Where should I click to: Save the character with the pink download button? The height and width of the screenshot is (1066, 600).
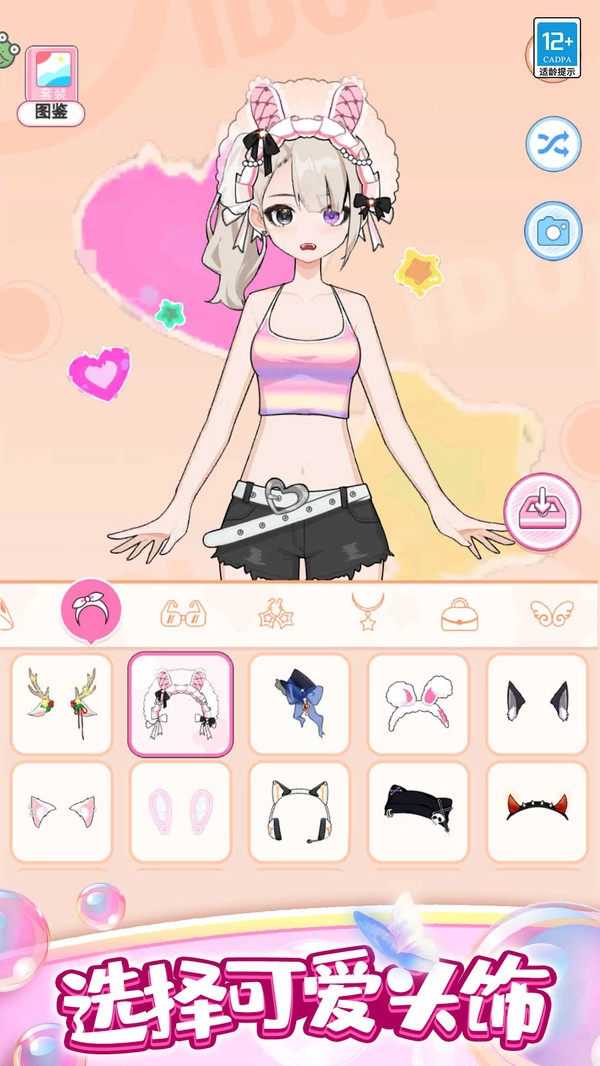542,514
